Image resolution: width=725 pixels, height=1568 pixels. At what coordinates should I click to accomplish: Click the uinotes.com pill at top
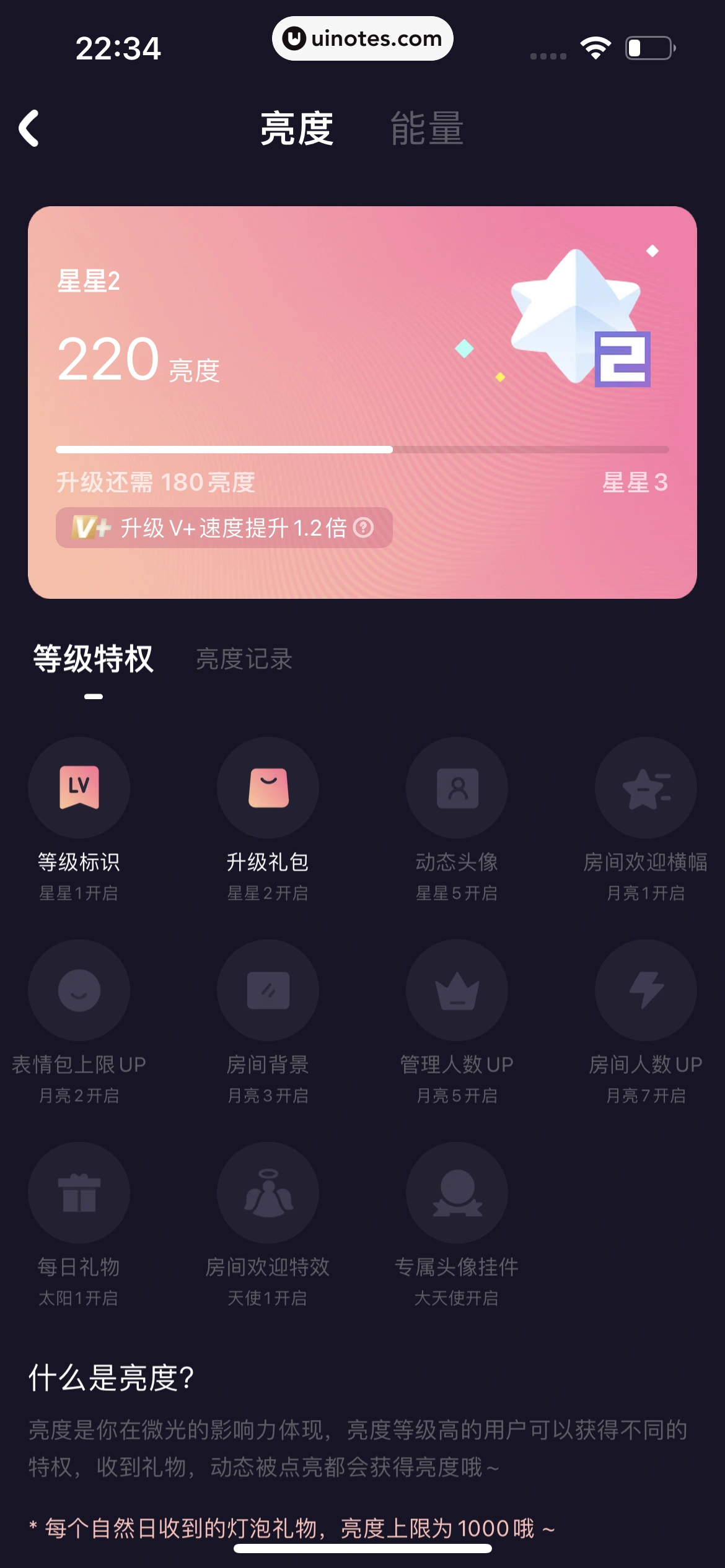coord(362,38)
